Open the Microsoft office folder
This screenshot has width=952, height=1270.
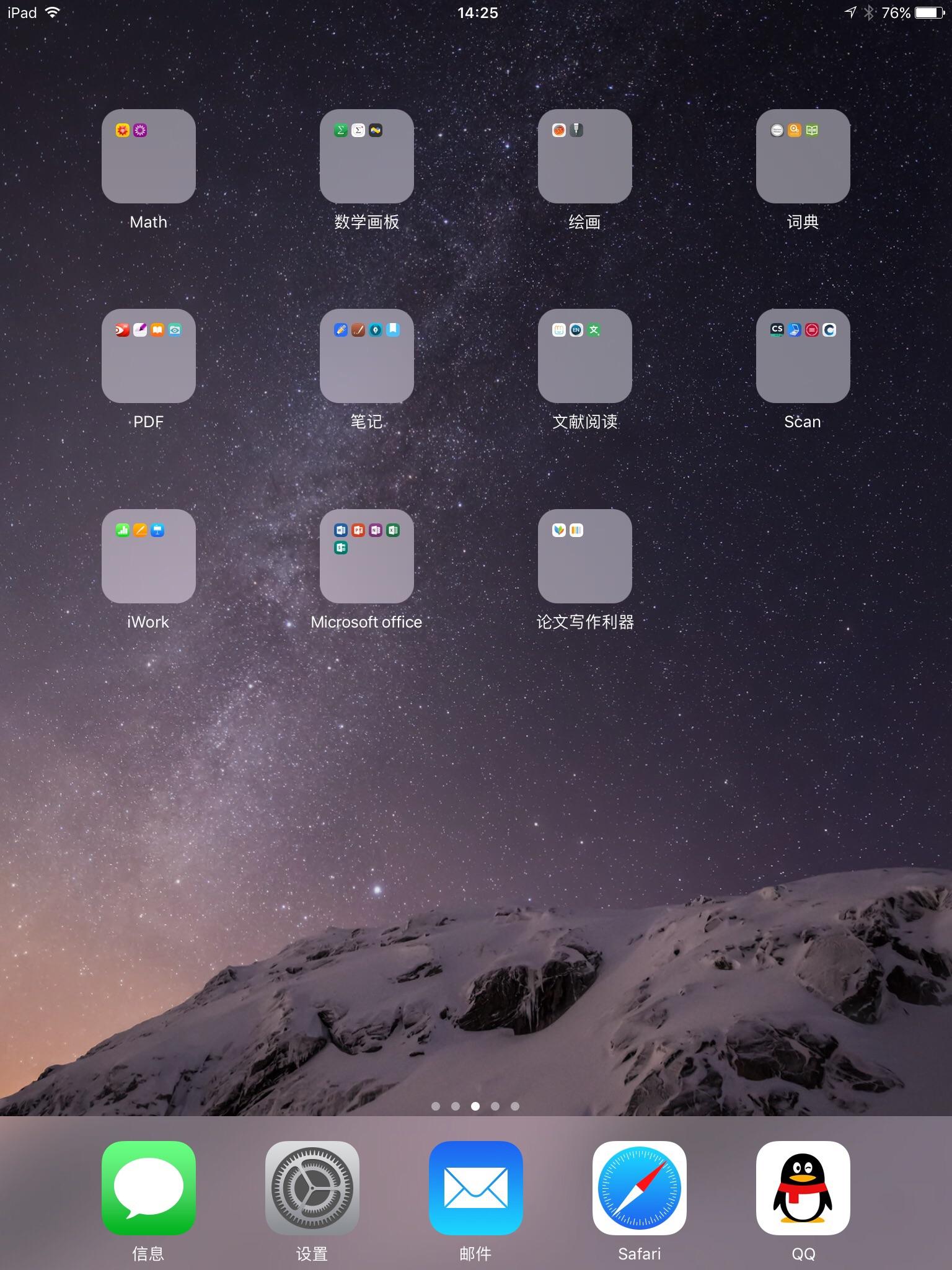tap(367, 556)
